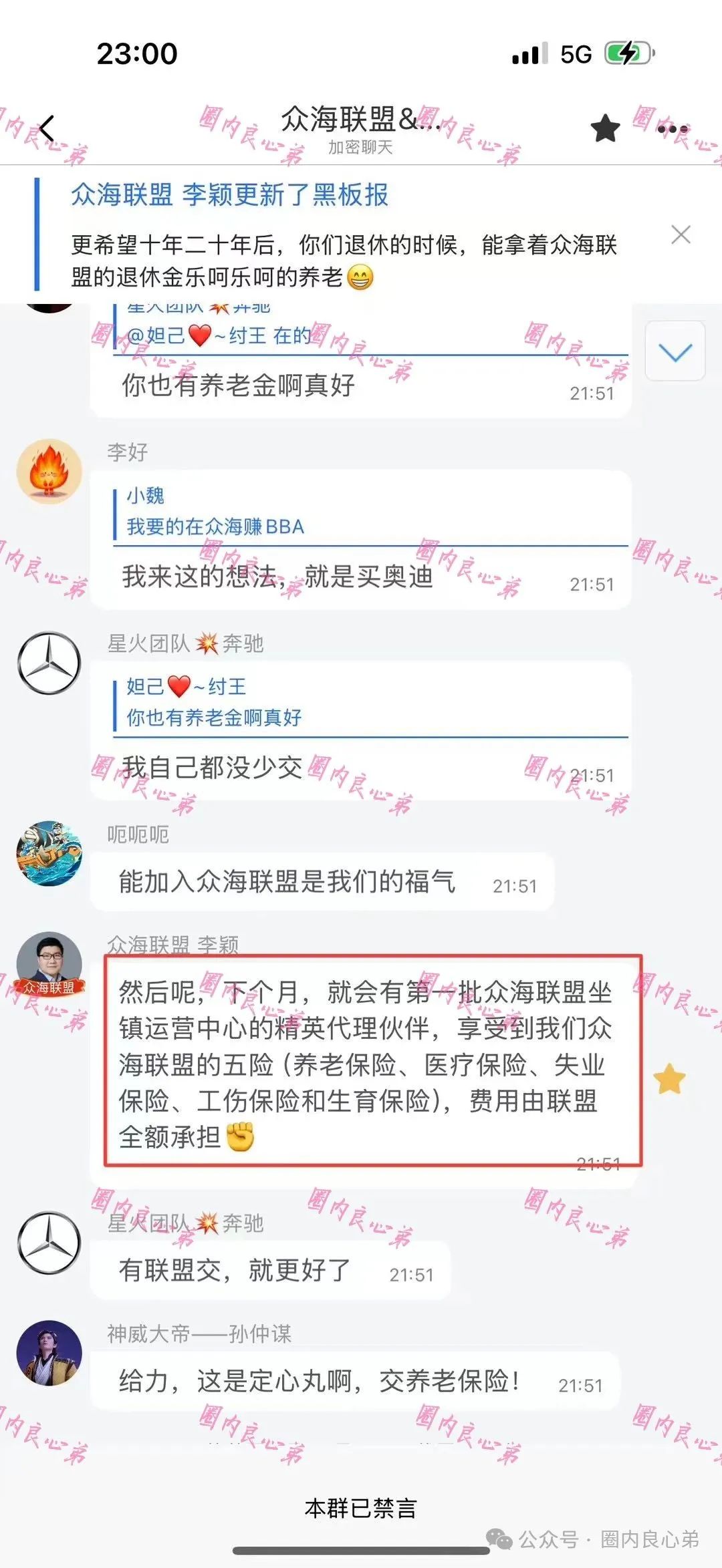The width and height of the screenshot is (722, 1568).
Task: Open Mercedes avatar next to 有联盟交 message
Action: 49,1243
